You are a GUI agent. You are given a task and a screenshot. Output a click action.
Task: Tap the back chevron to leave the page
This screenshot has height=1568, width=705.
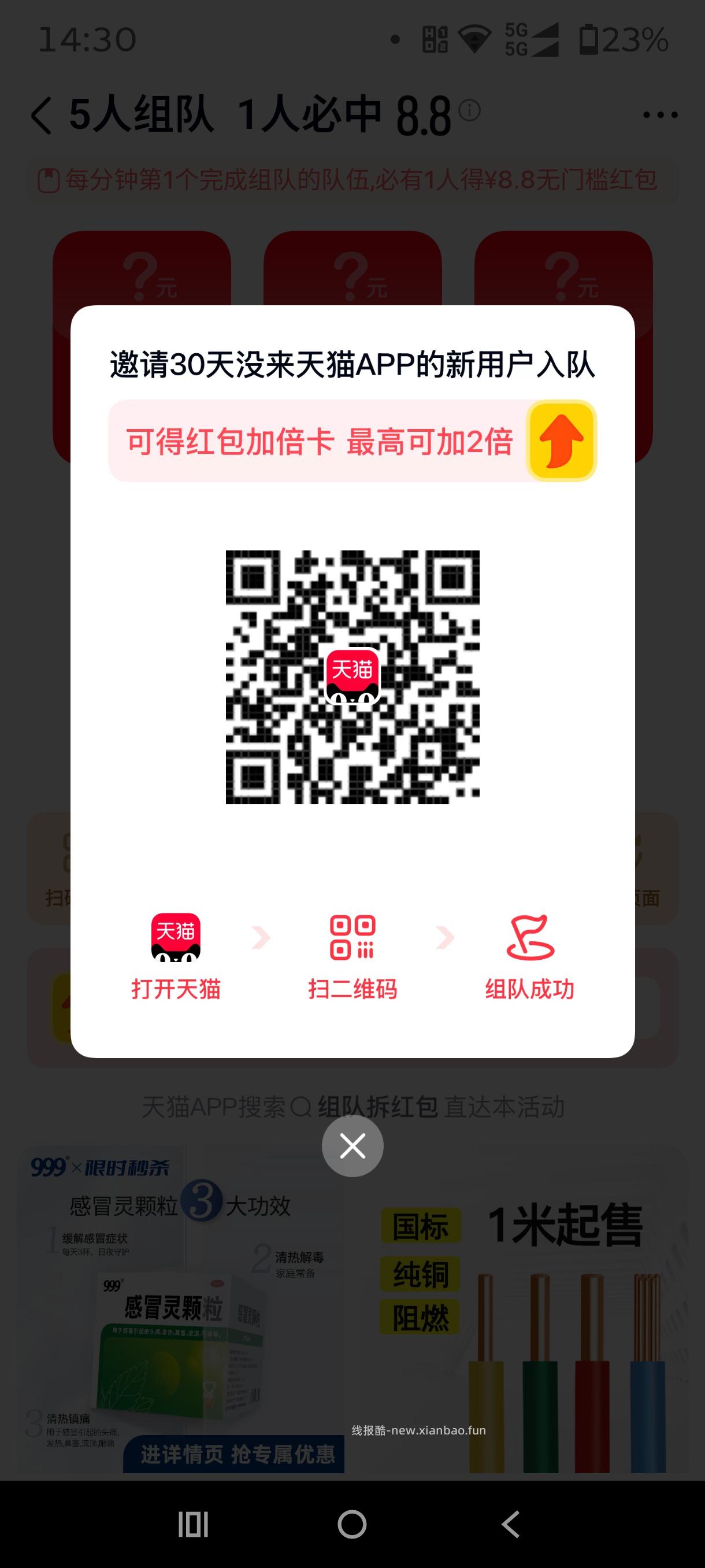pyautogui.click(x=42, y=116)
